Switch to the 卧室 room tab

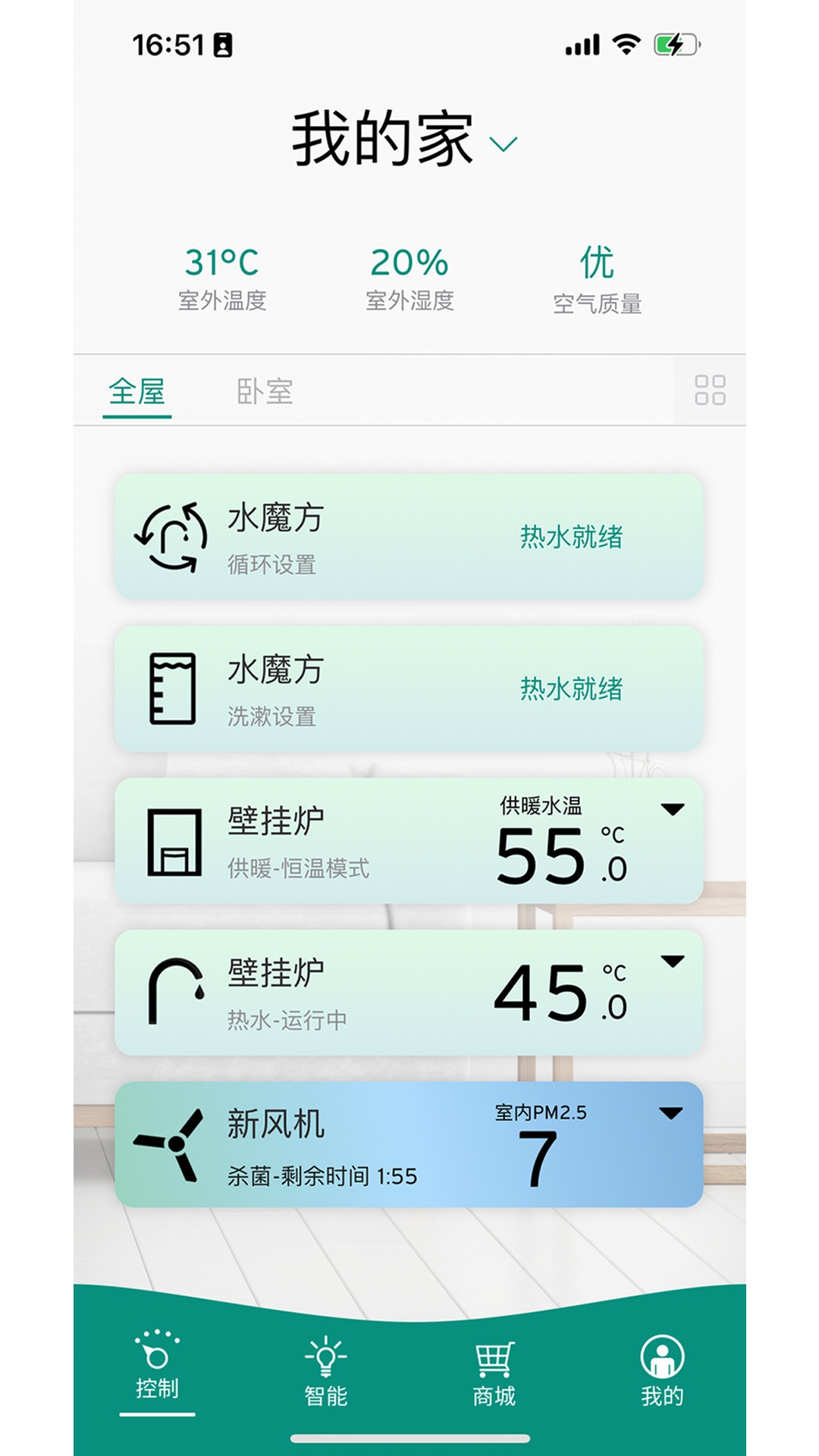click(265, 391)
